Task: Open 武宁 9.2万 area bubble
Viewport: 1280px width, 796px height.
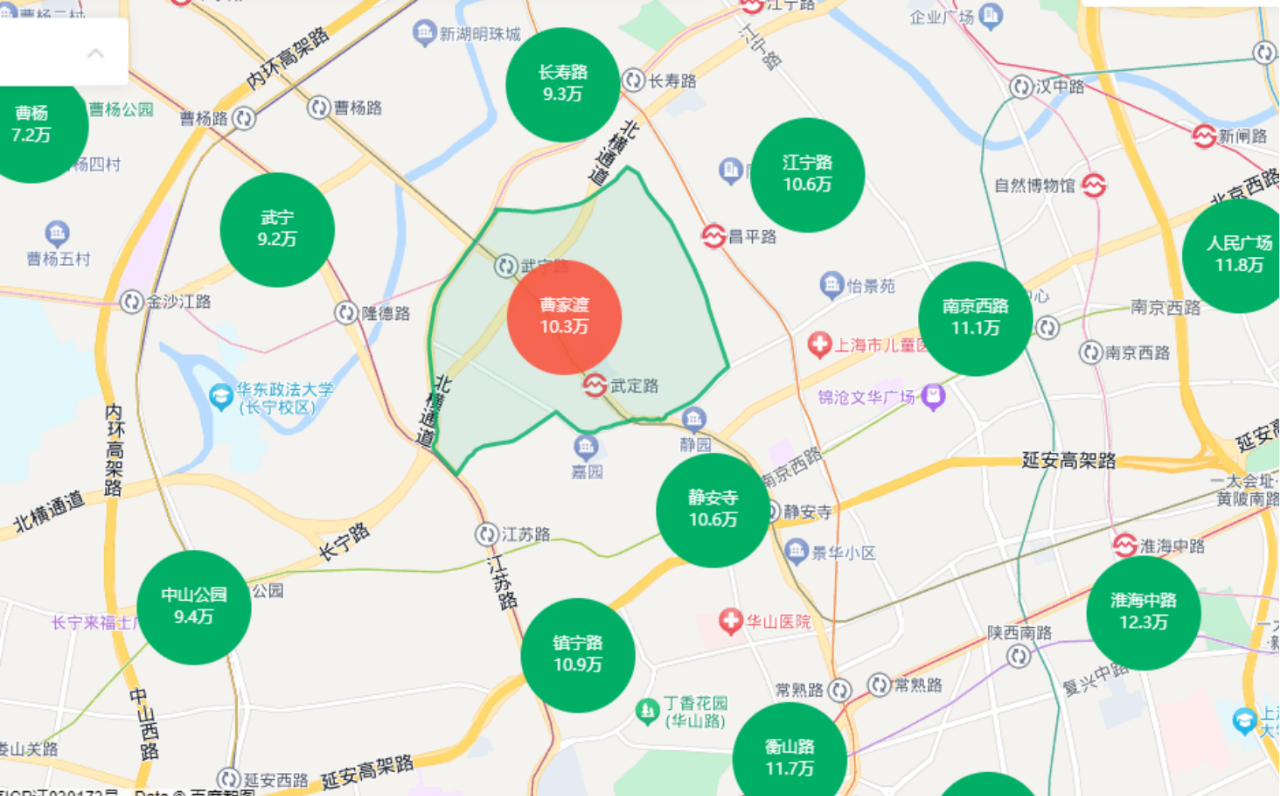Action: coord(277,229)
